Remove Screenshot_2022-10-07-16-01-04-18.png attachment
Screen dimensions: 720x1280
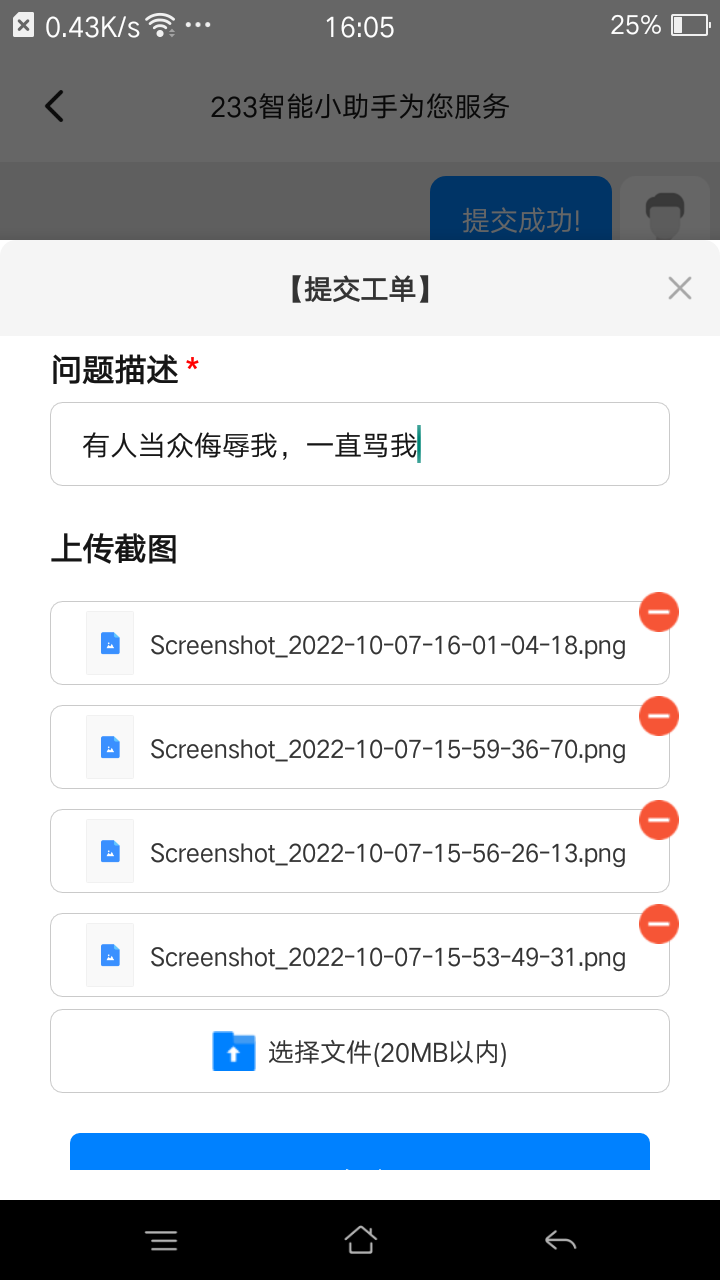tap(658, 612)
